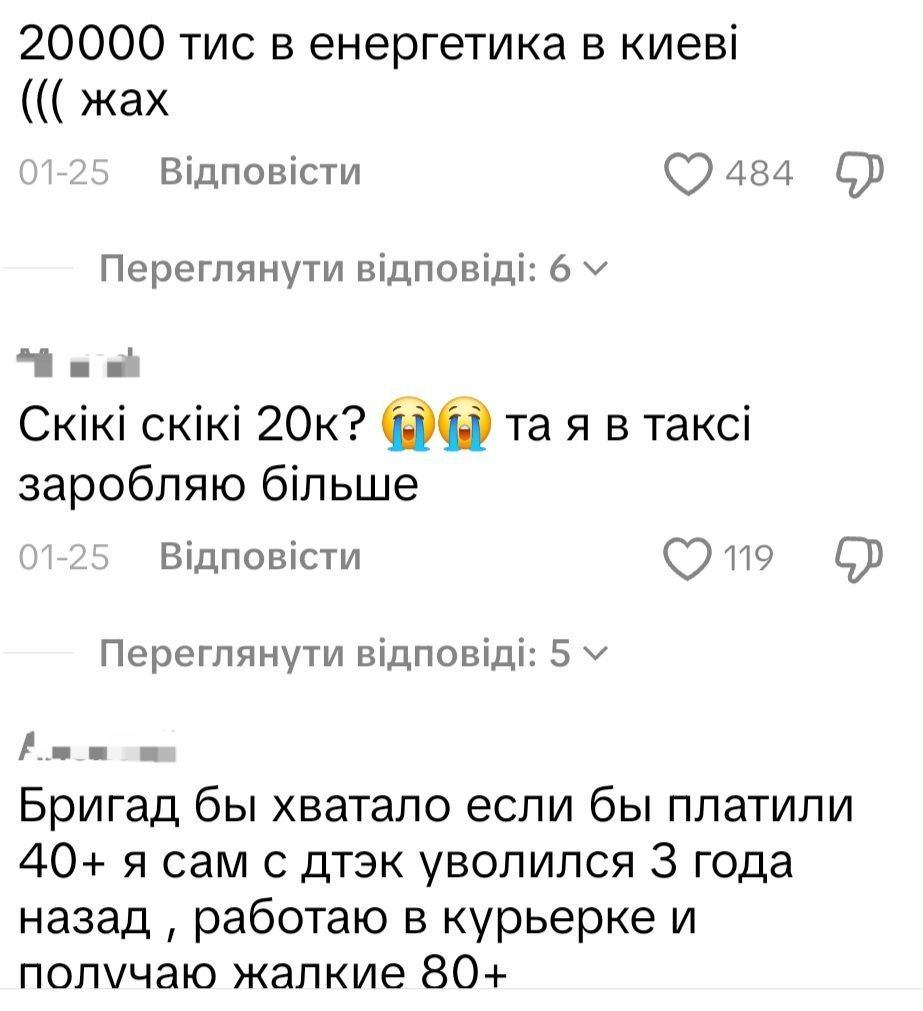Tap the dislike icon on the first comment
This screenshot has width=923, height=1011.
point(861,170)
